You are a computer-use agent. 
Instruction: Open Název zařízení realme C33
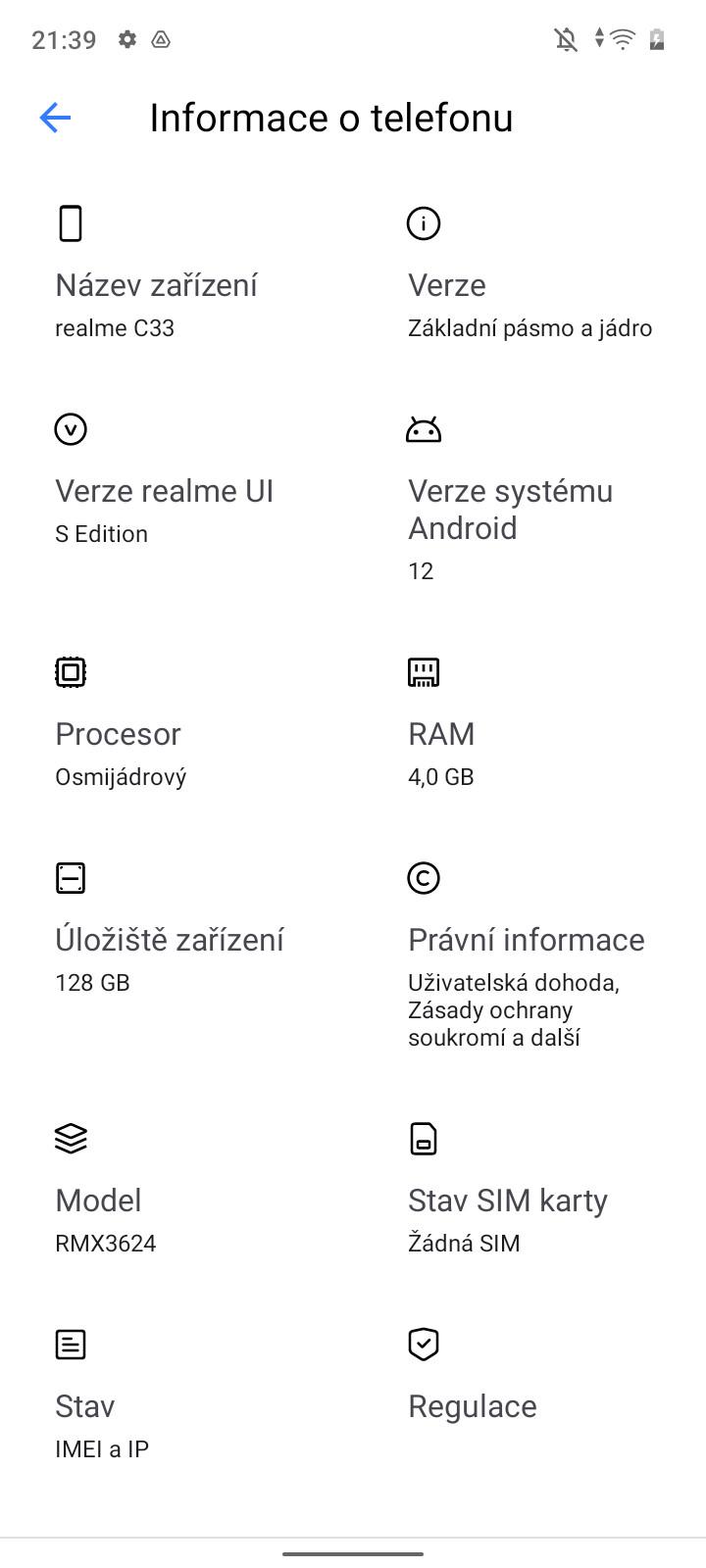click(x=176, y=275)
